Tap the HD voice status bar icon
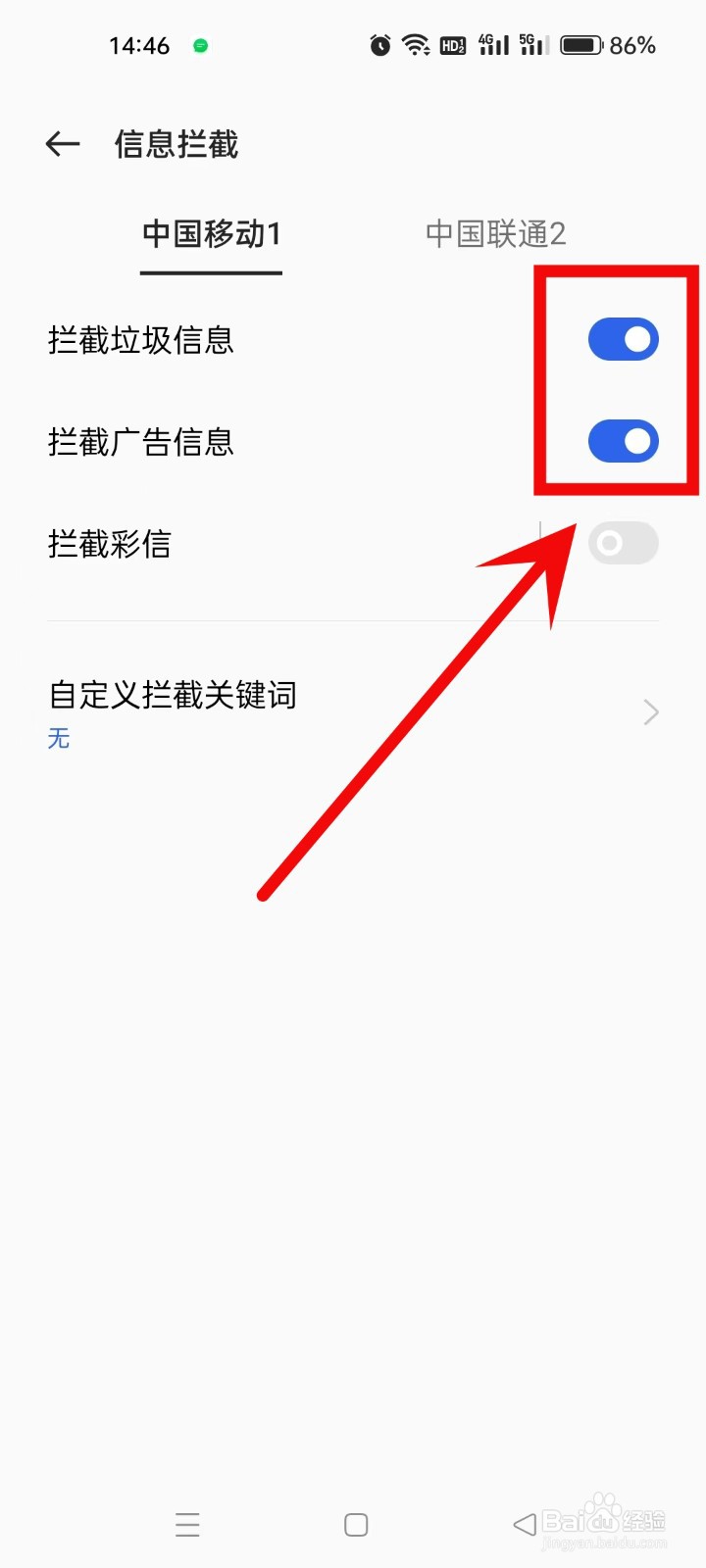The image size is (706, 1568). (x=452, y=44)
